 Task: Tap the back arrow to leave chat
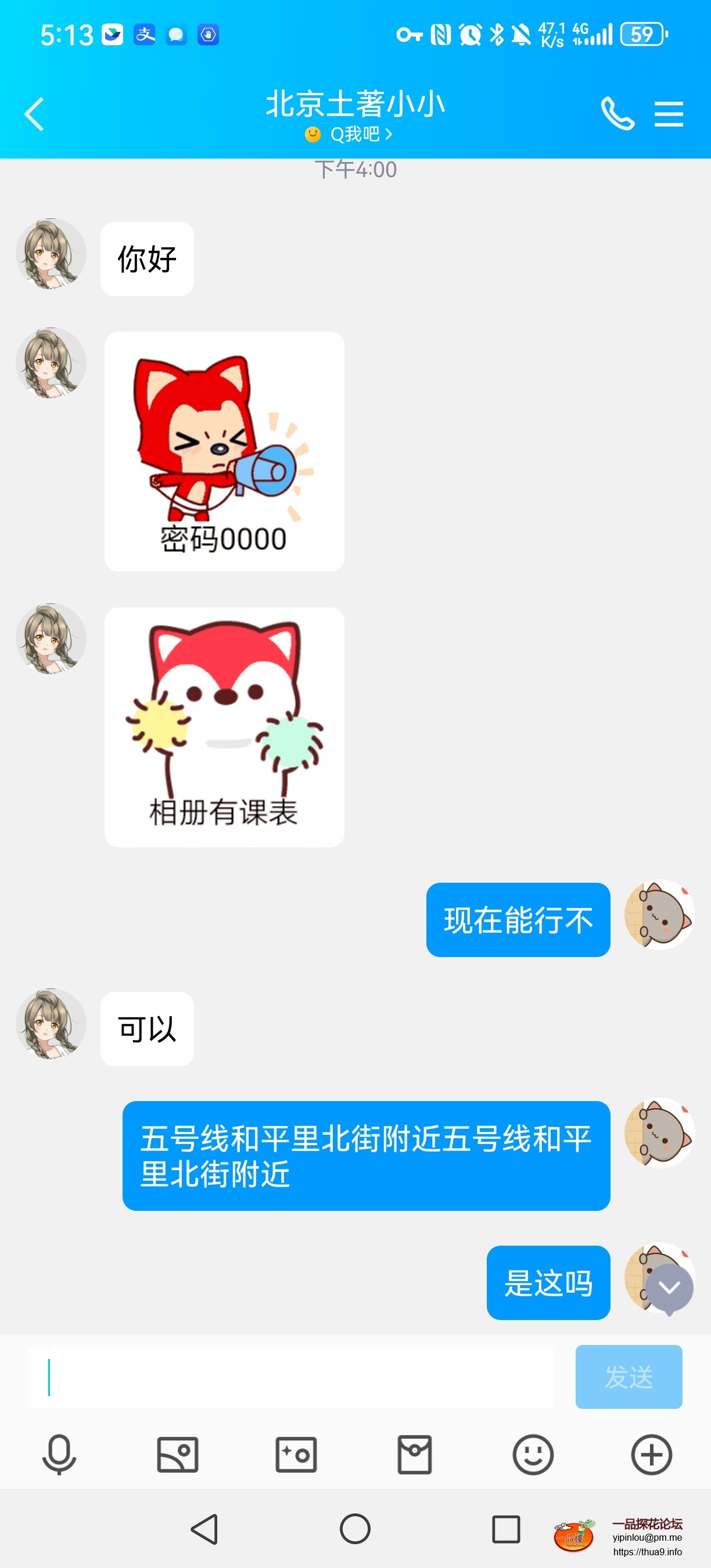pyautogui.click(x=35, y=113)
